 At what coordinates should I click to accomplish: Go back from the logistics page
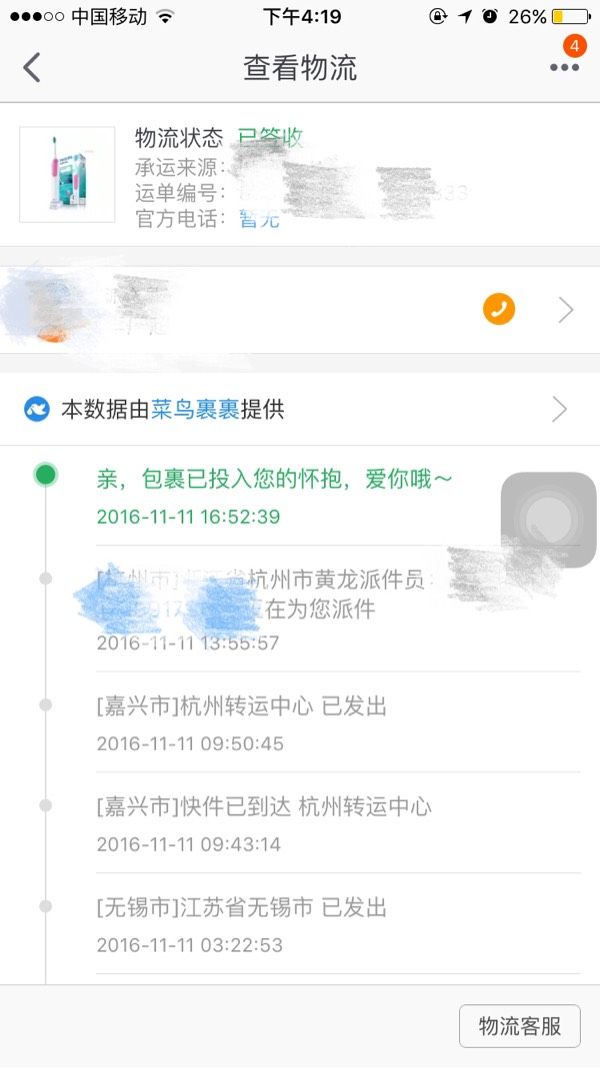[x=32, y=67]
